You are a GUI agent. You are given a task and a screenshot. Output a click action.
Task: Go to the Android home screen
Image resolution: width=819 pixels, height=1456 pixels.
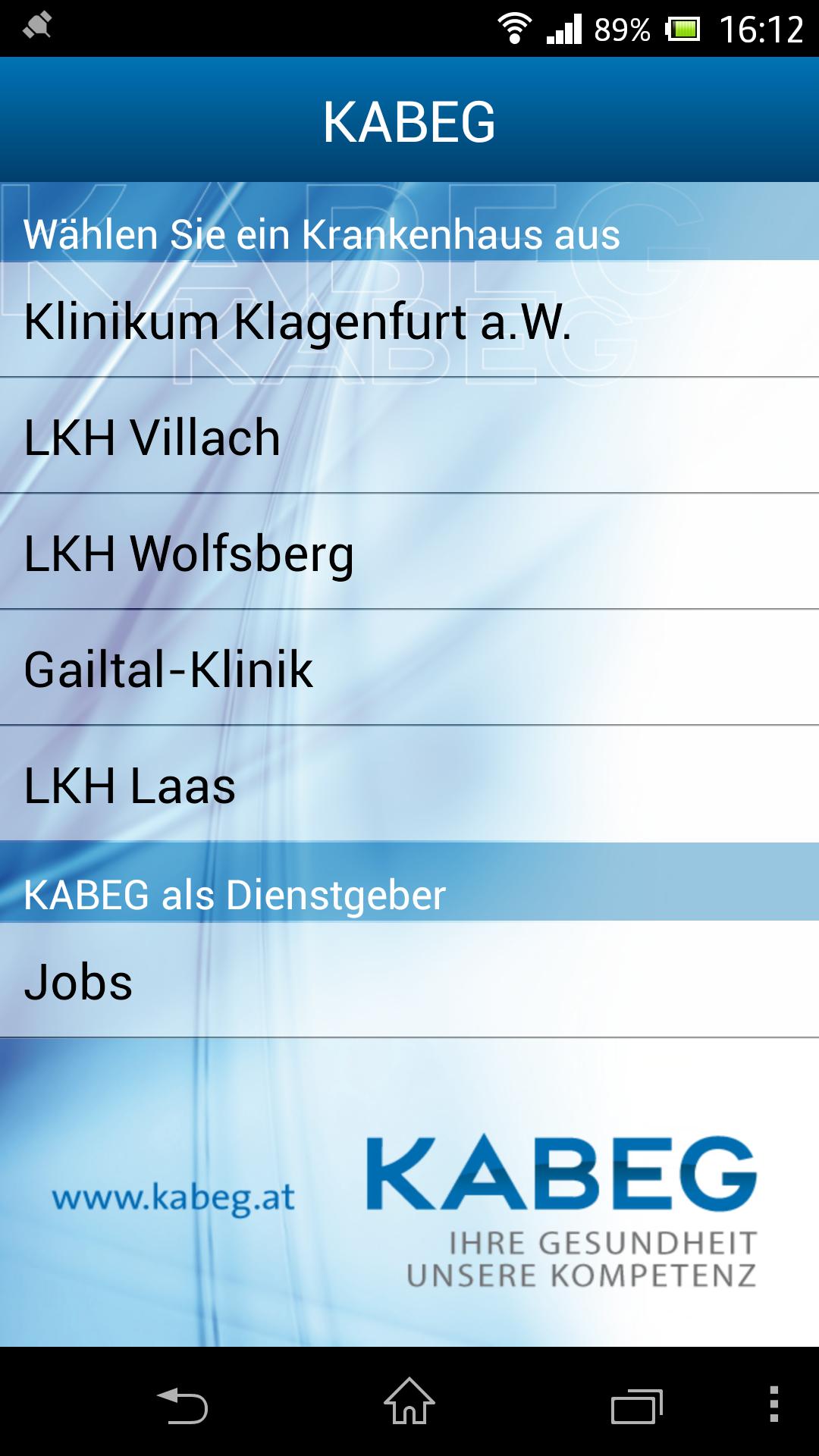(x=409, y=1402)
